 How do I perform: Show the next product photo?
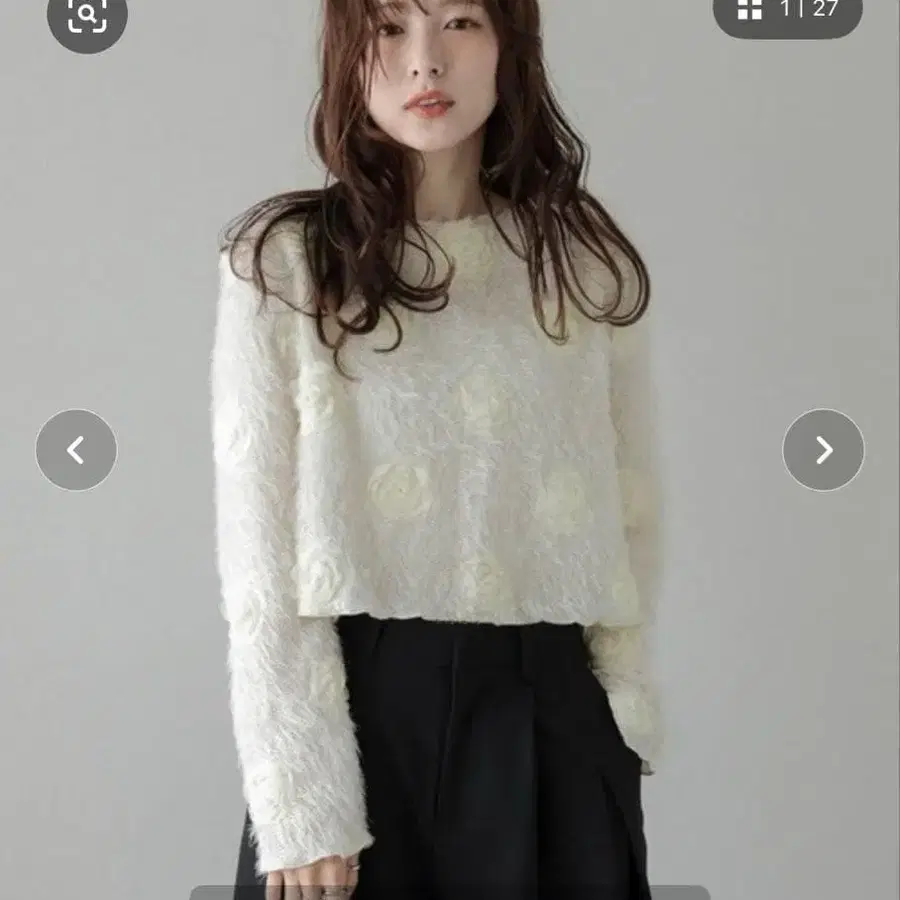823,450
